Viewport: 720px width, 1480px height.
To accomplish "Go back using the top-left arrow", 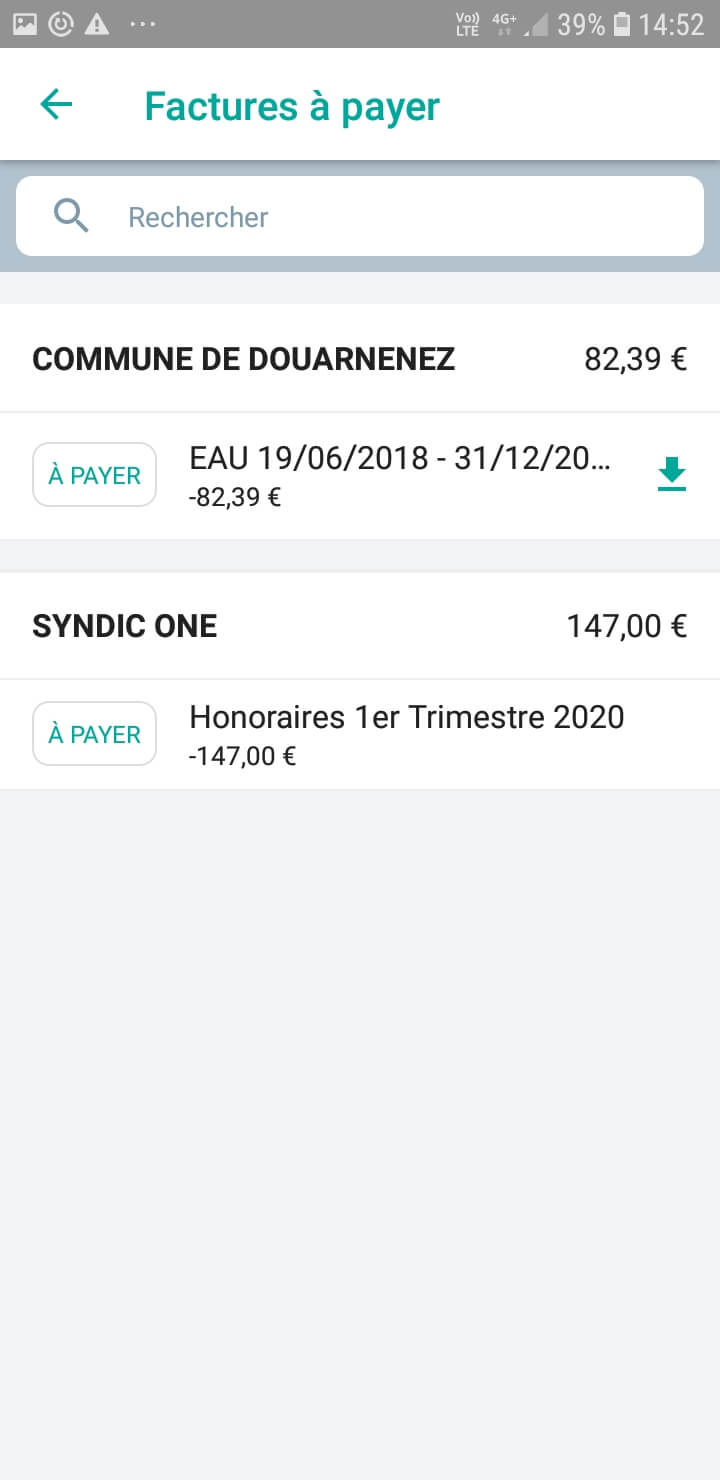I will click(56, 105).
